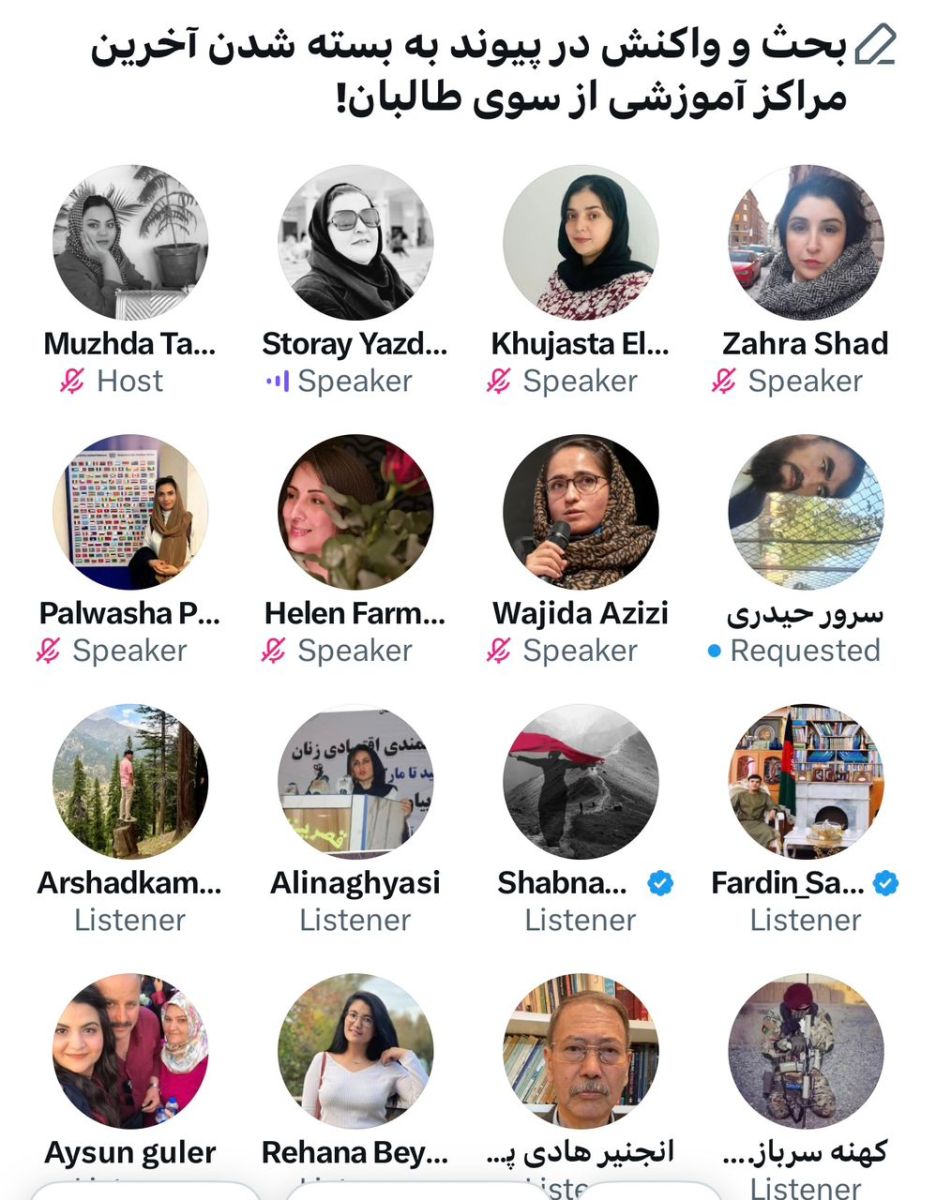Open listener Arshadkam... profile

coord(130,782)
